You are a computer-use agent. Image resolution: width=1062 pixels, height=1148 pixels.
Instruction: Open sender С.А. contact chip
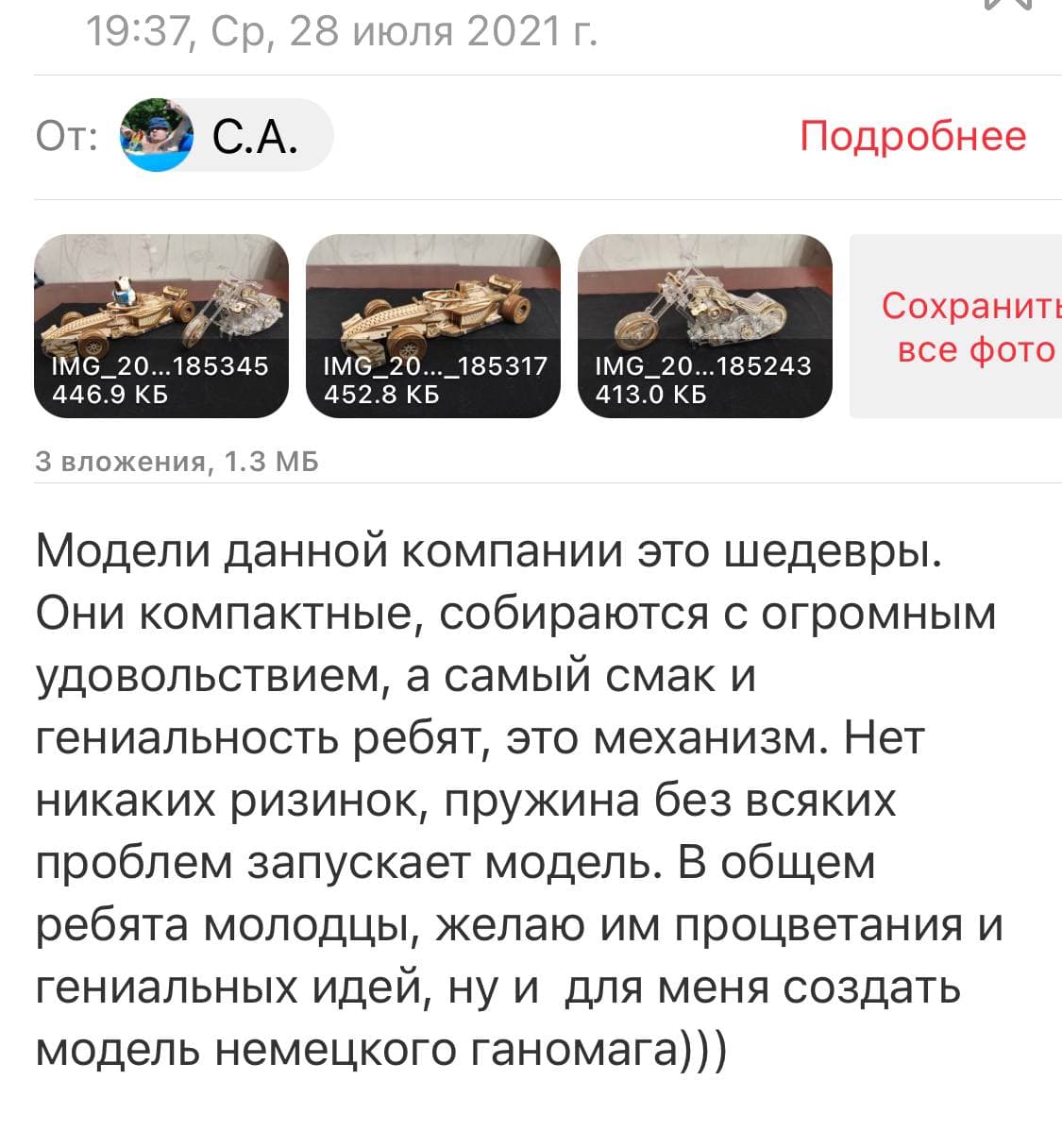pyautogui.click(x=227, y=136)
